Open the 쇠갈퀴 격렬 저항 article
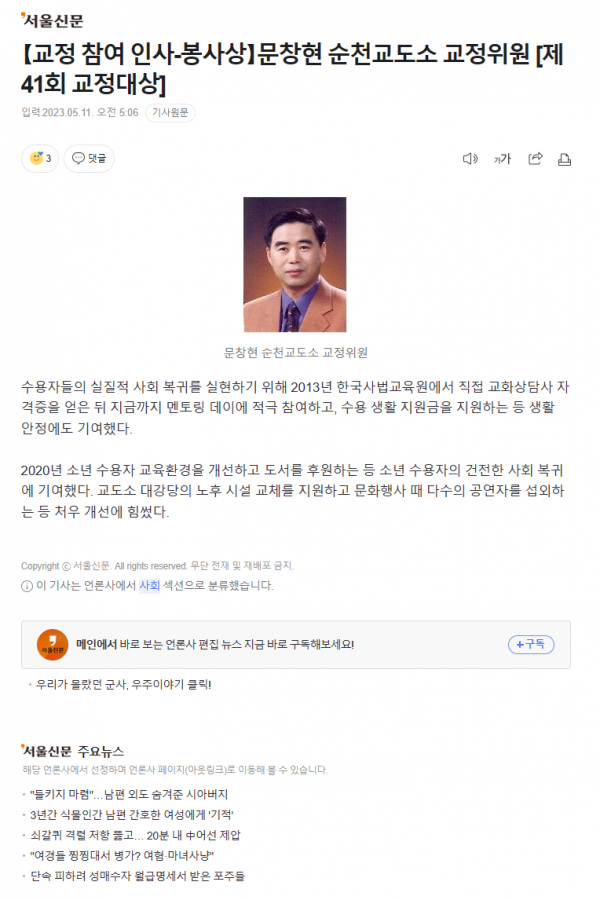Image resolution: width=600 pixels, height=900 pixels. pyautogui.click(x=136, y=834)
